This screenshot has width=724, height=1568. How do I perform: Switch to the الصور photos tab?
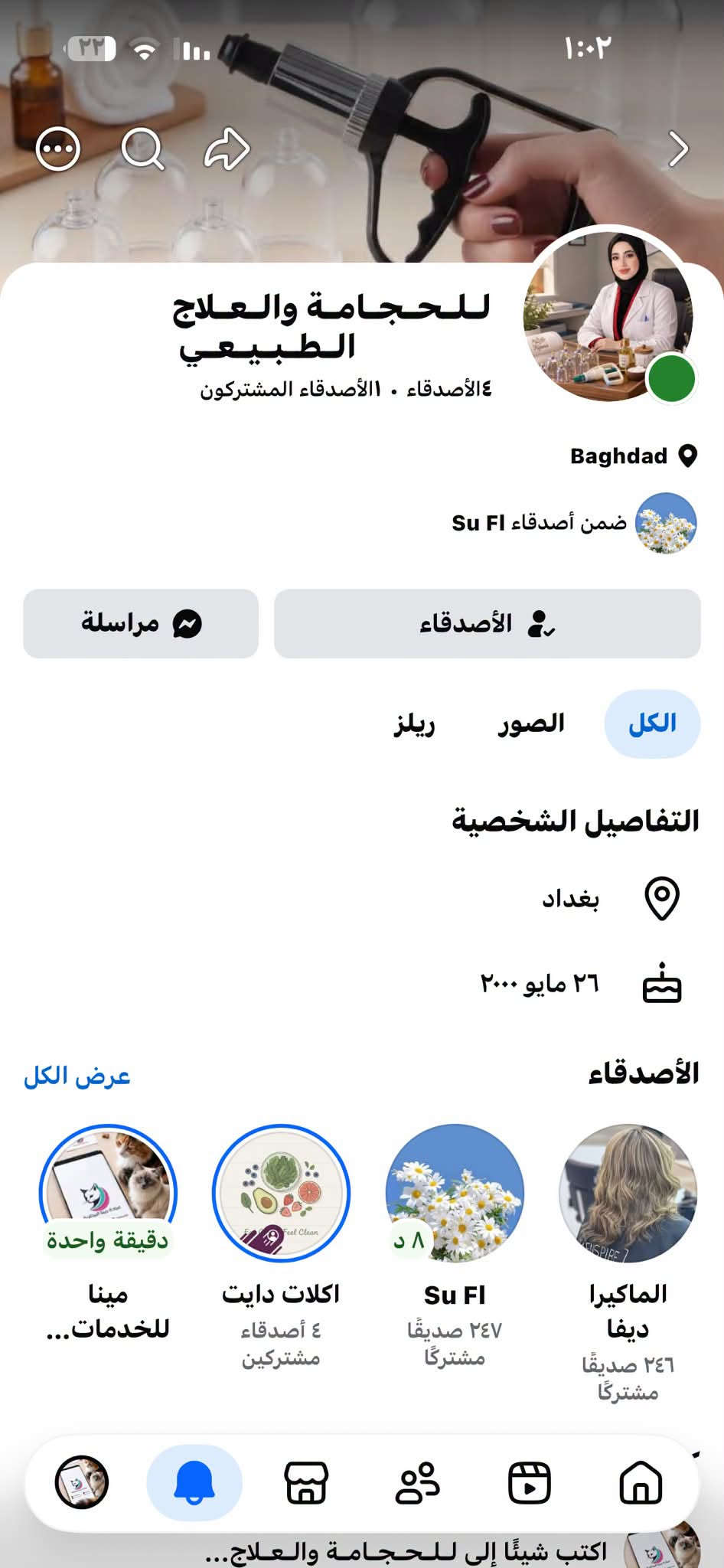coord(530,724)
